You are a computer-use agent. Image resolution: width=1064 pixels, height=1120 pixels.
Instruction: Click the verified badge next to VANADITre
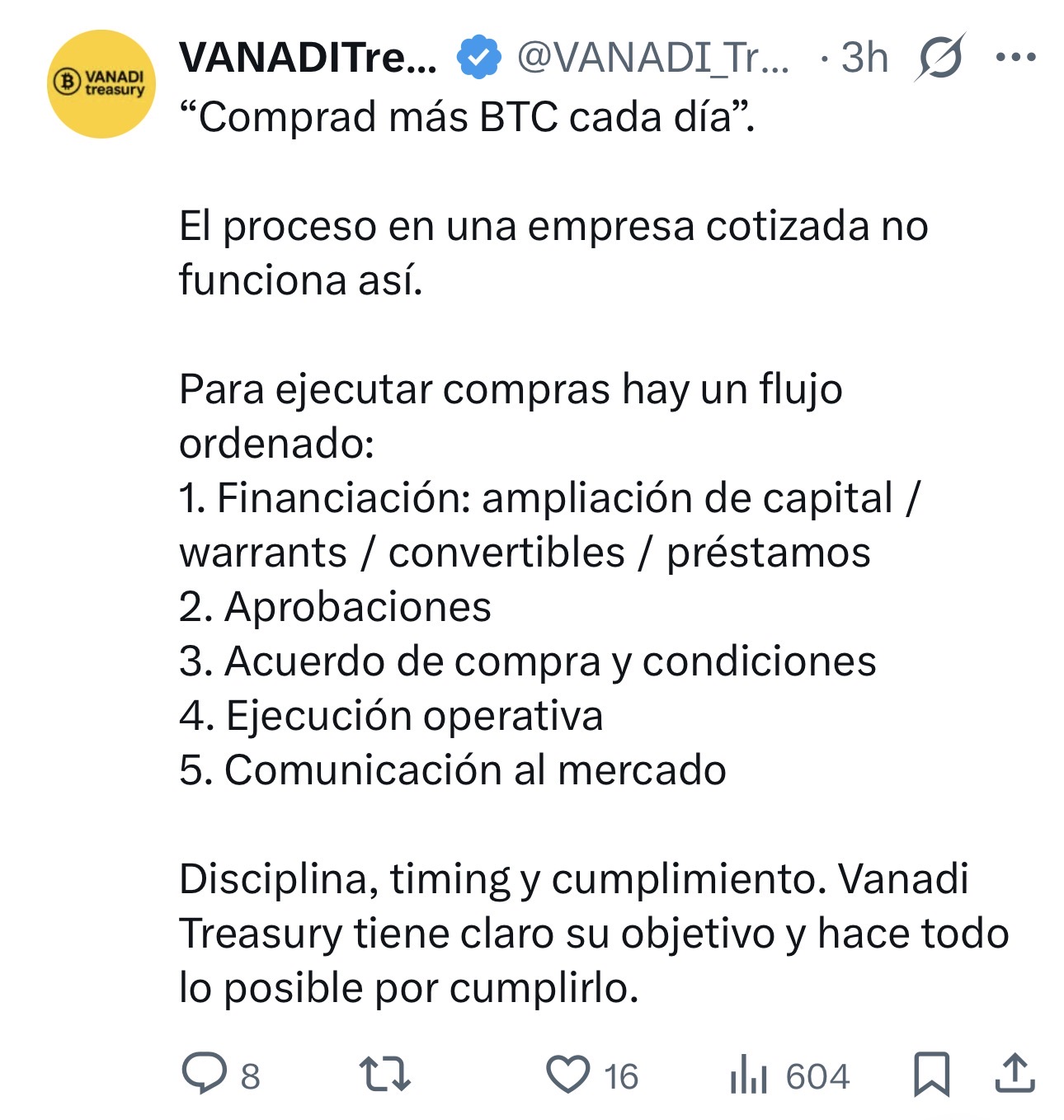click(x=476, y=56)
